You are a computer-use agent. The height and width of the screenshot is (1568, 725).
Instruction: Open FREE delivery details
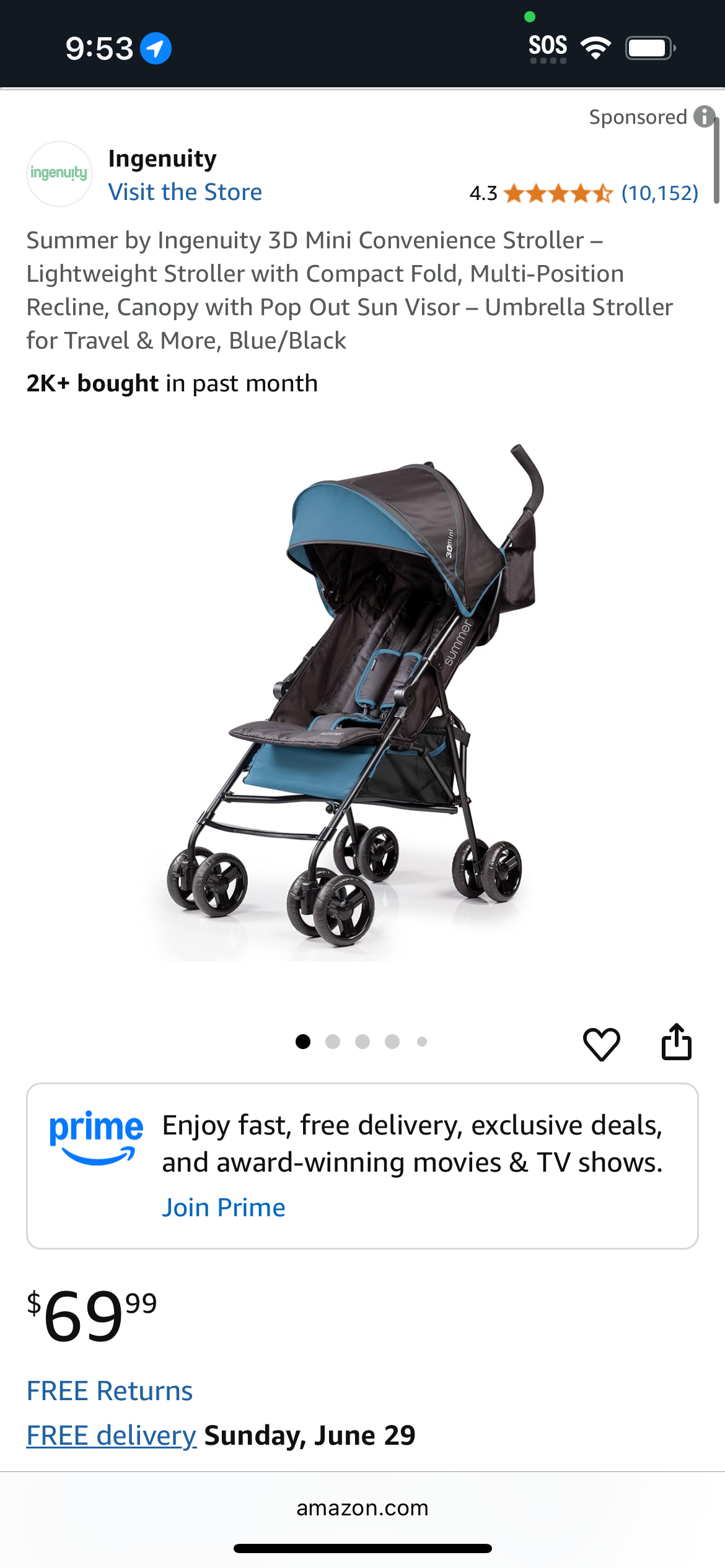point(112,1435)
